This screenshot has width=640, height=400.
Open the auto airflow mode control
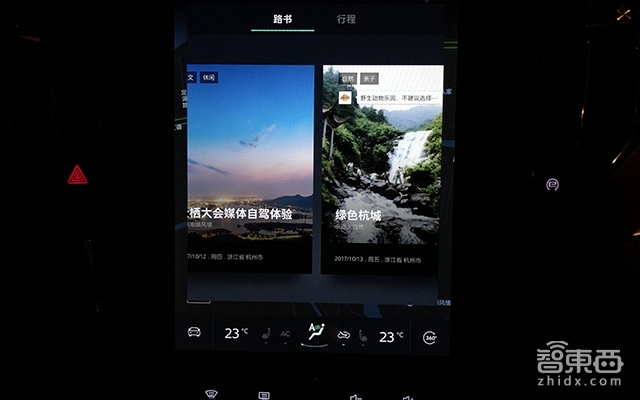(316, 333)
